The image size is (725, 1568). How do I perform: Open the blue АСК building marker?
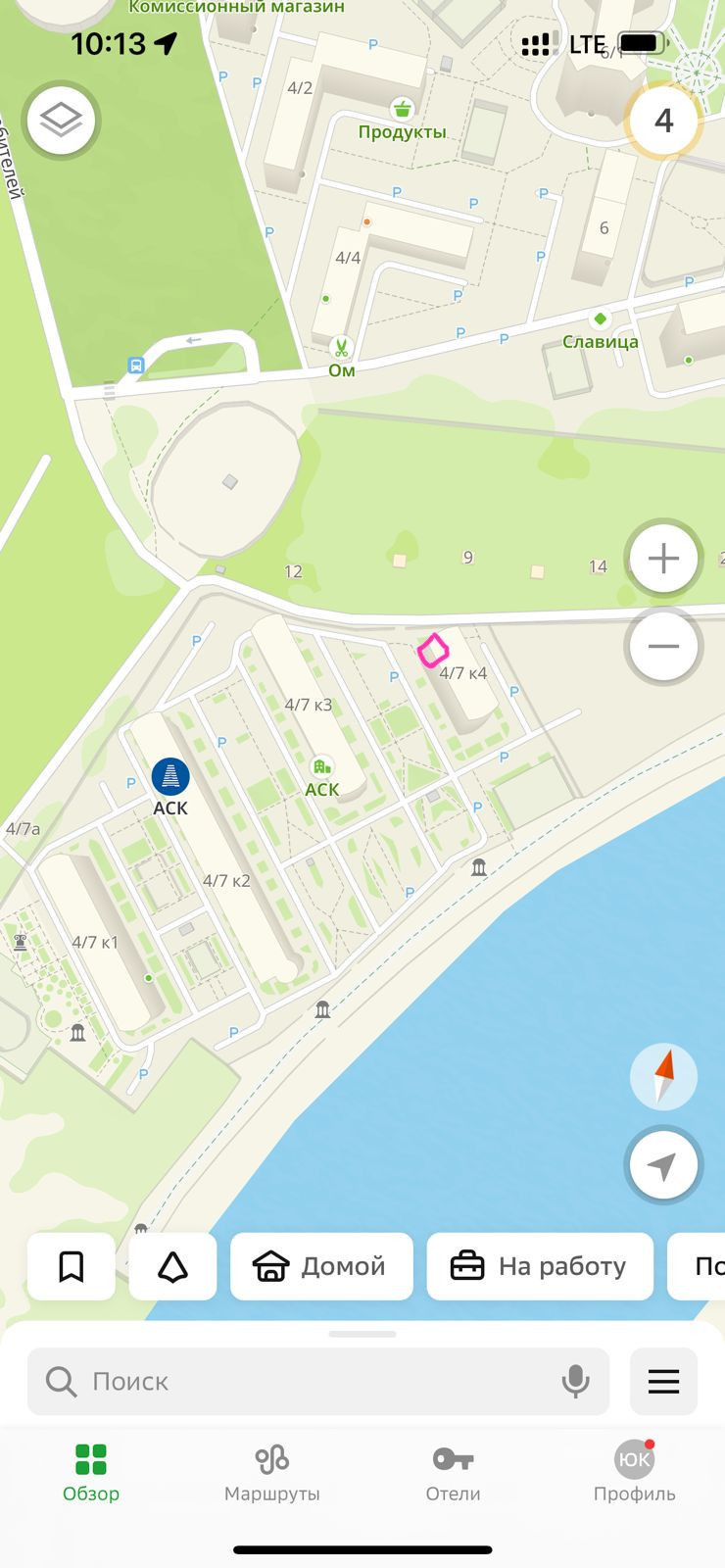(170, 776)
